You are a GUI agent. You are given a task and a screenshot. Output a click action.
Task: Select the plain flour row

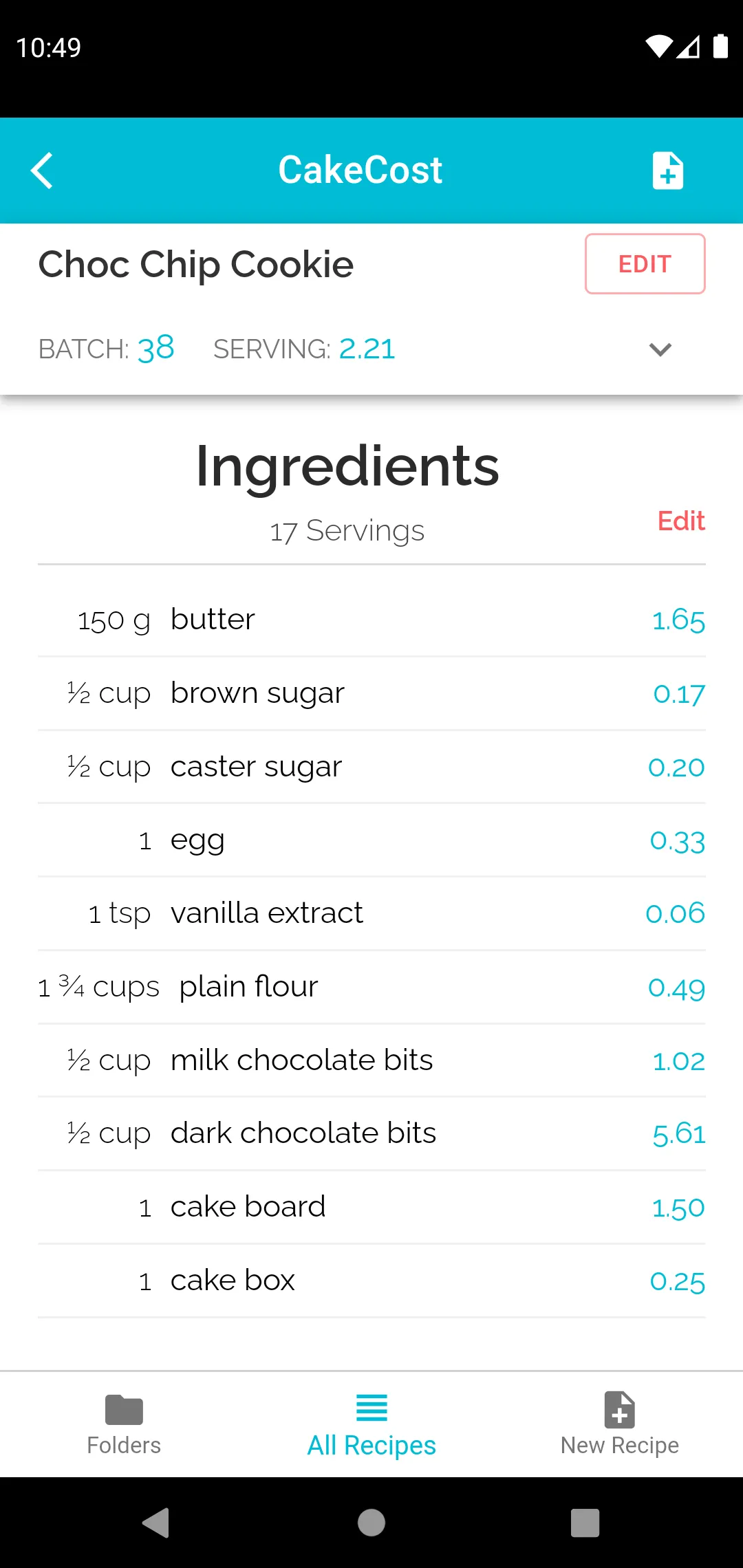click(371, 988)
